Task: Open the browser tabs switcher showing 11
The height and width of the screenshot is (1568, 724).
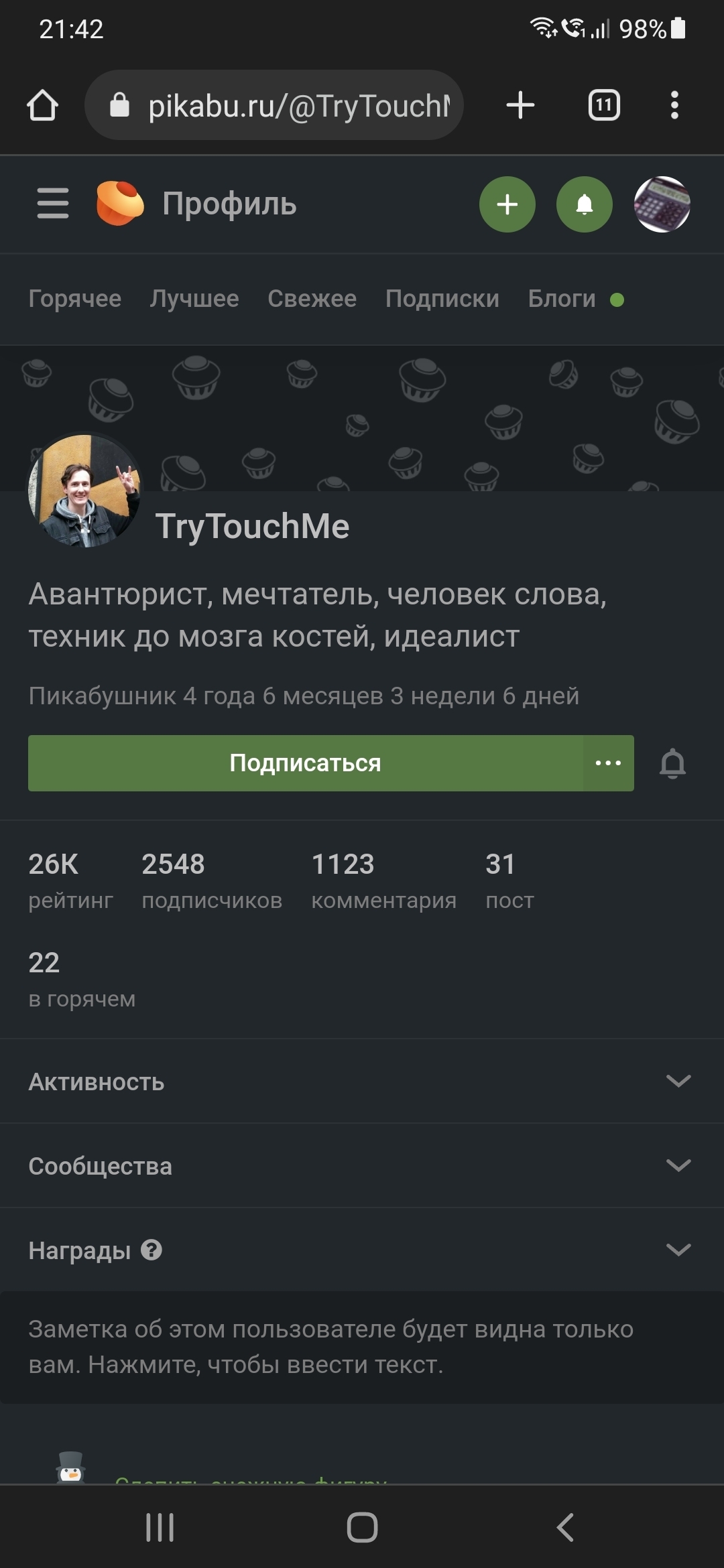Action: point(604,106)
